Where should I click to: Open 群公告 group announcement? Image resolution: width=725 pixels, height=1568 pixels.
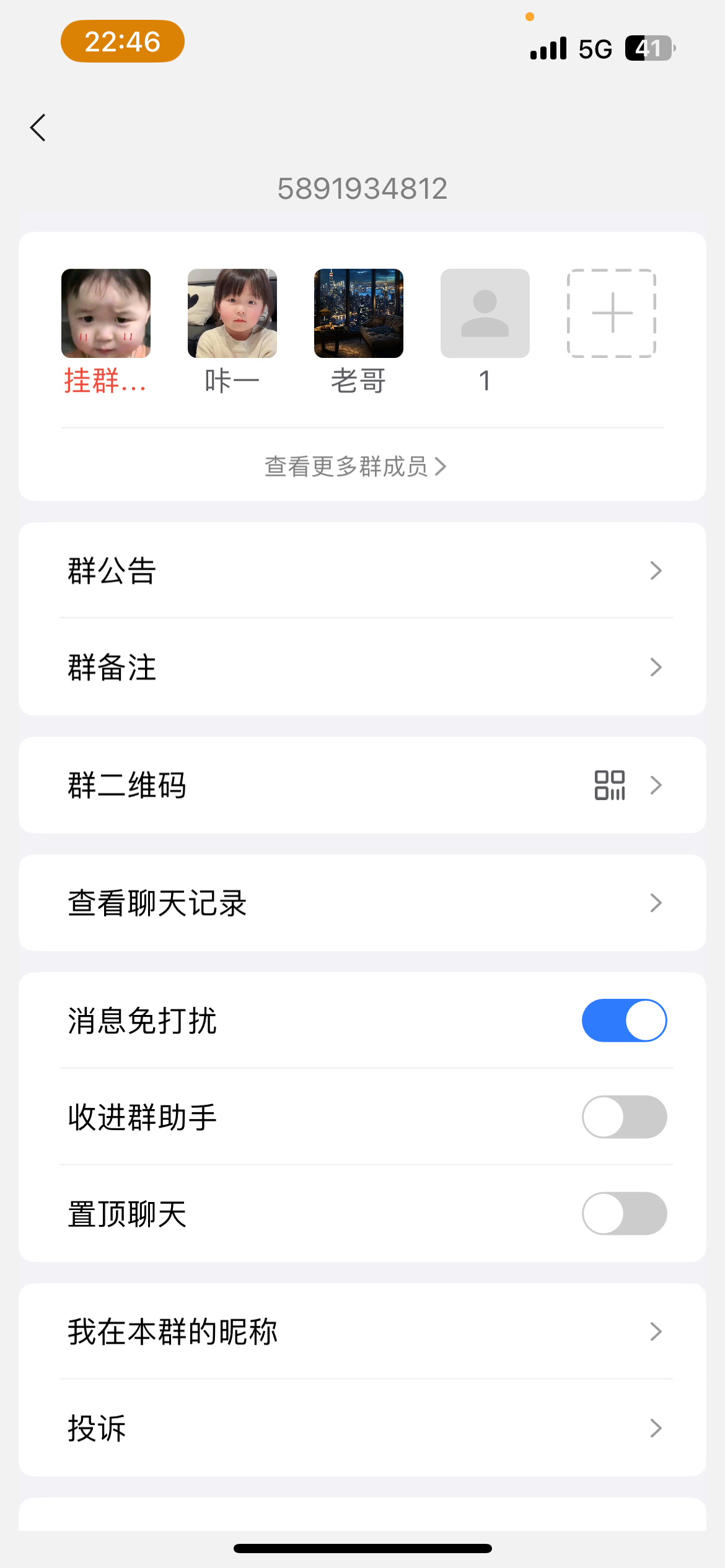[x=362, y=570]
